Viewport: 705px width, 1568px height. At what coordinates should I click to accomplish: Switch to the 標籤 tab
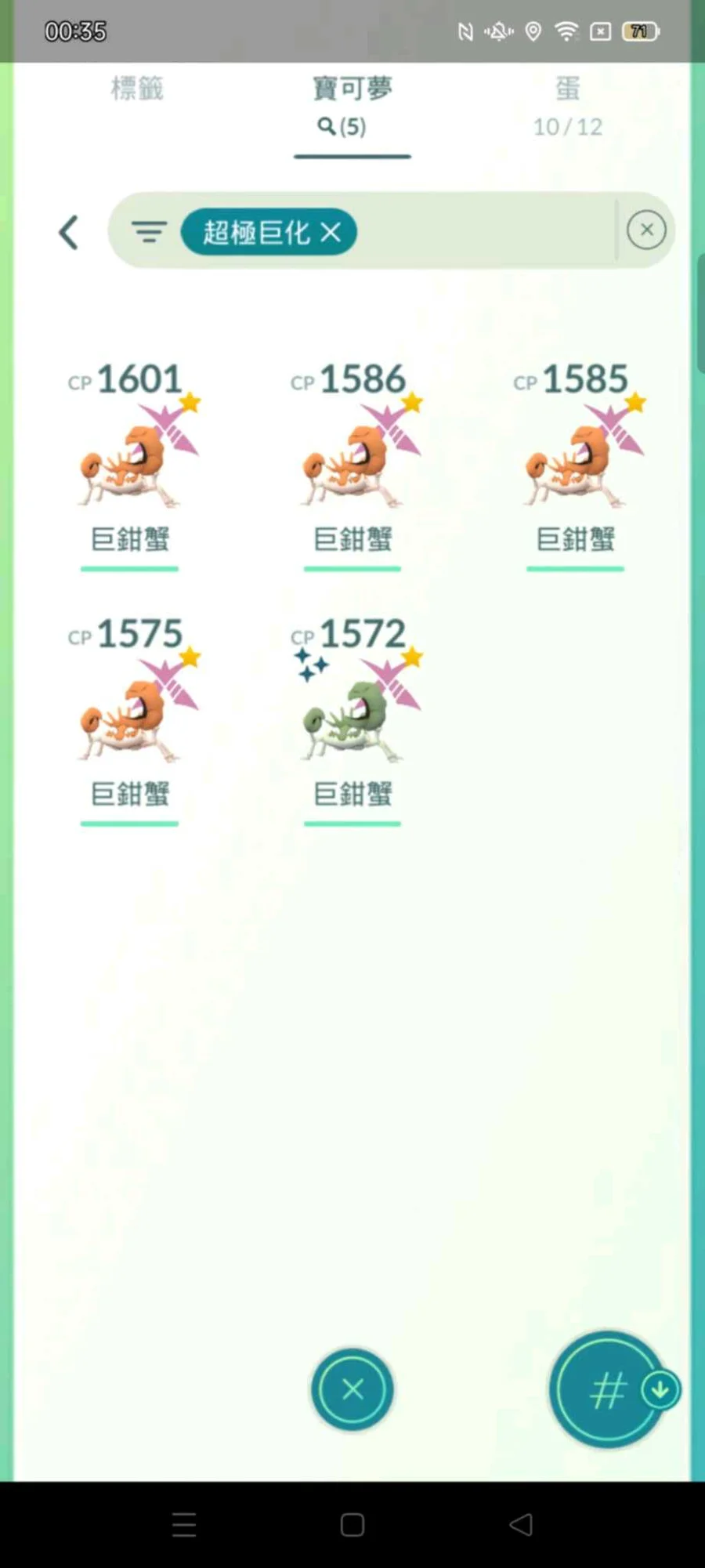click(x=137, y=89)
